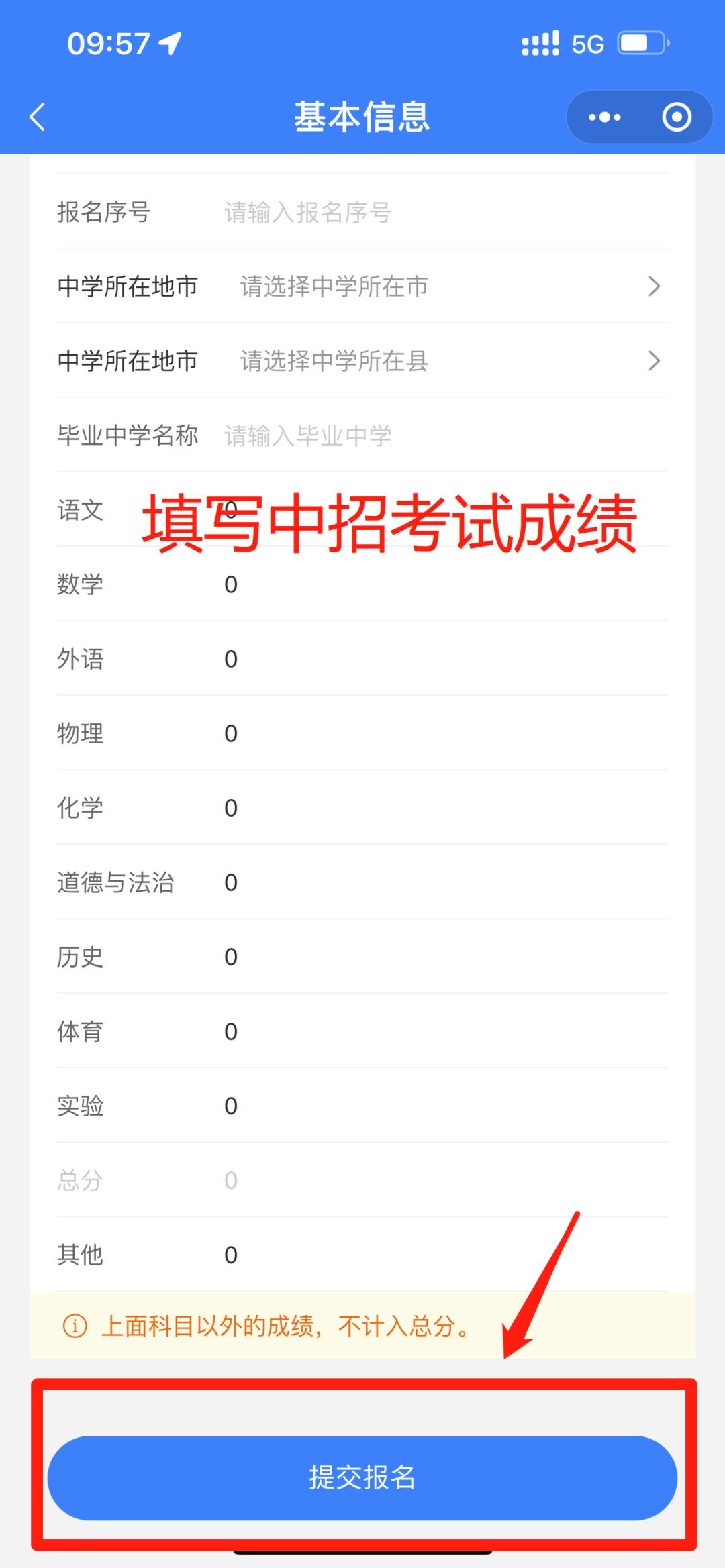Tap the circular mini-program exit icon
Screen dimensions: 725x1568
coord(676,116)
